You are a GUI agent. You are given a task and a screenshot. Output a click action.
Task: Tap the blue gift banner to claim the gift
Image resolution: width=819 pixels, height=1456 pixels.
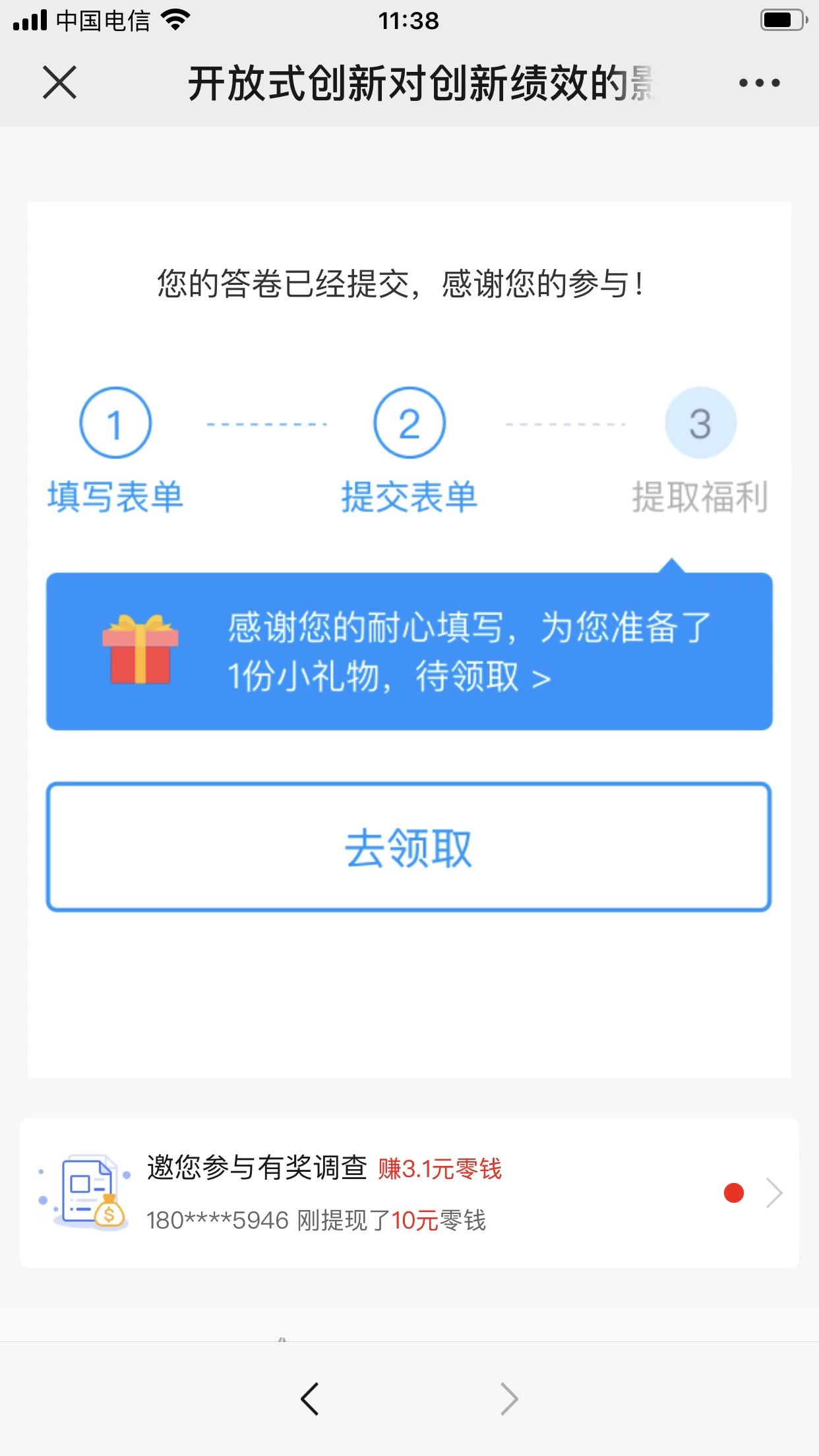coord(409,652)
